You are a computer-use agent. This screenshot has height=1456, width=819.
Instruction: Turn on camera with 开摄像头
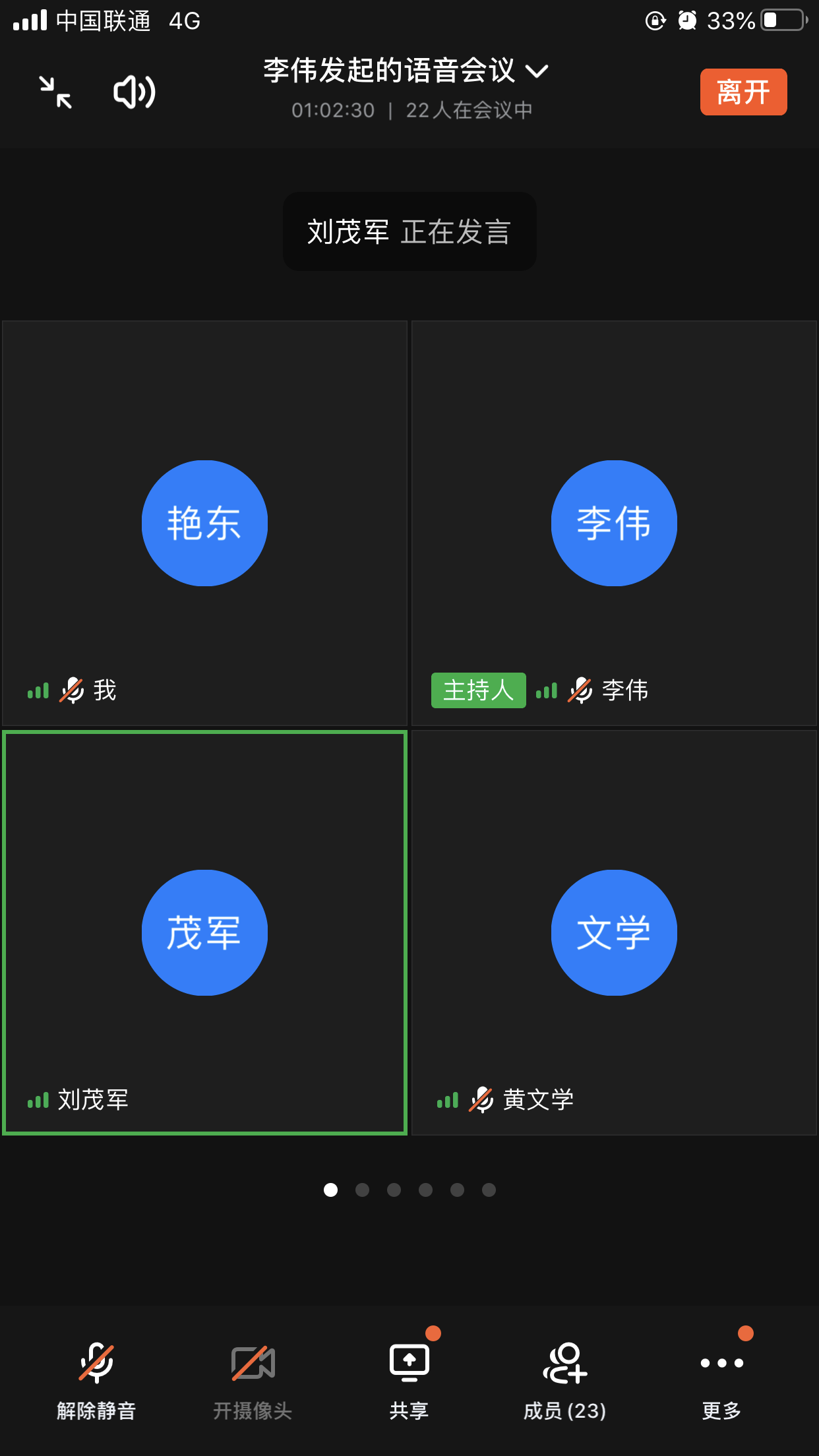coord(253,1376)
